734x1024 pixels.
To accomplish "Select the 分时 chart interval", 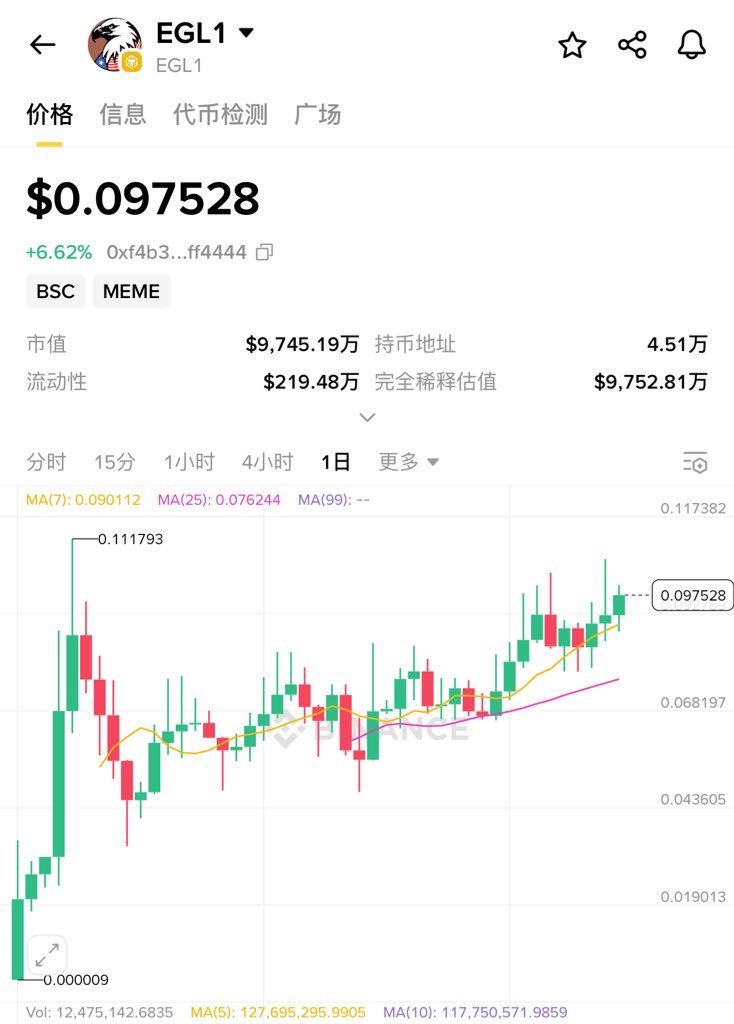I will [x=46, y=462].
